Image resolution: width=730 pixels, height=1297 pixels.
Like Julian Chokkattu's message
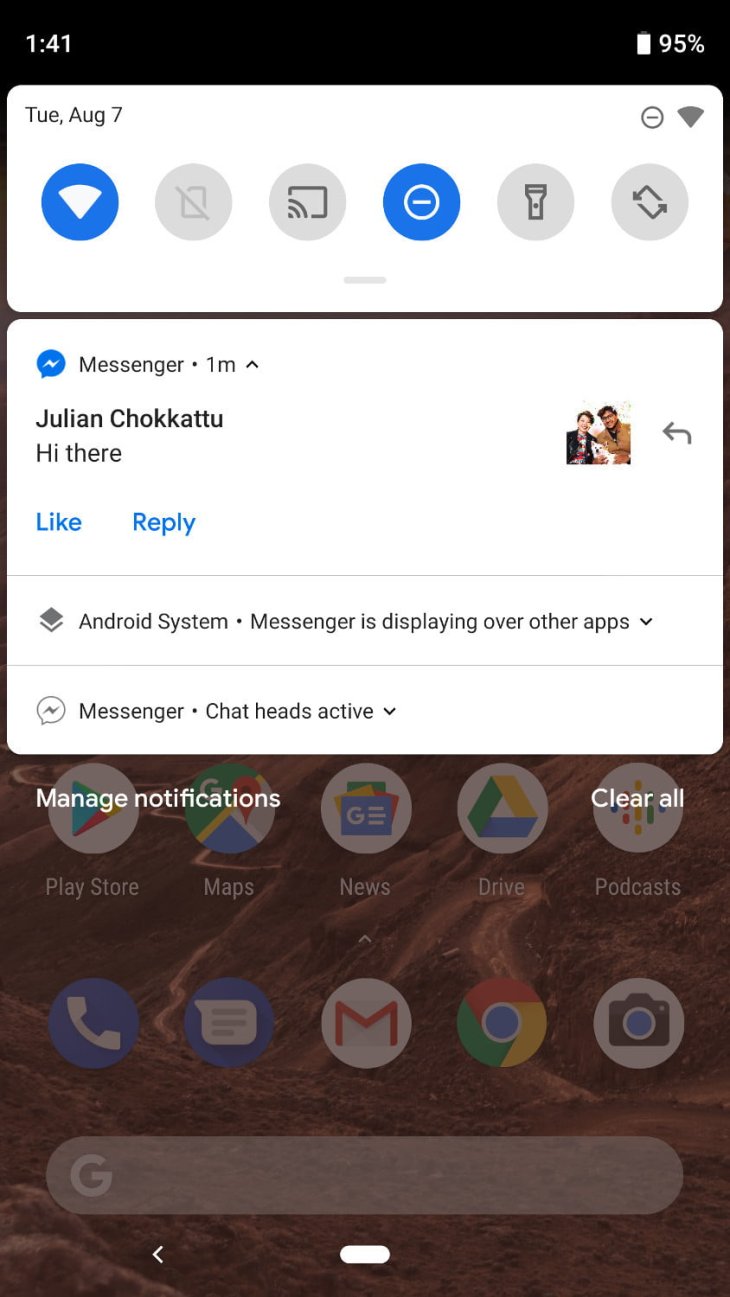pyautogui.click(x=58, y=521)
